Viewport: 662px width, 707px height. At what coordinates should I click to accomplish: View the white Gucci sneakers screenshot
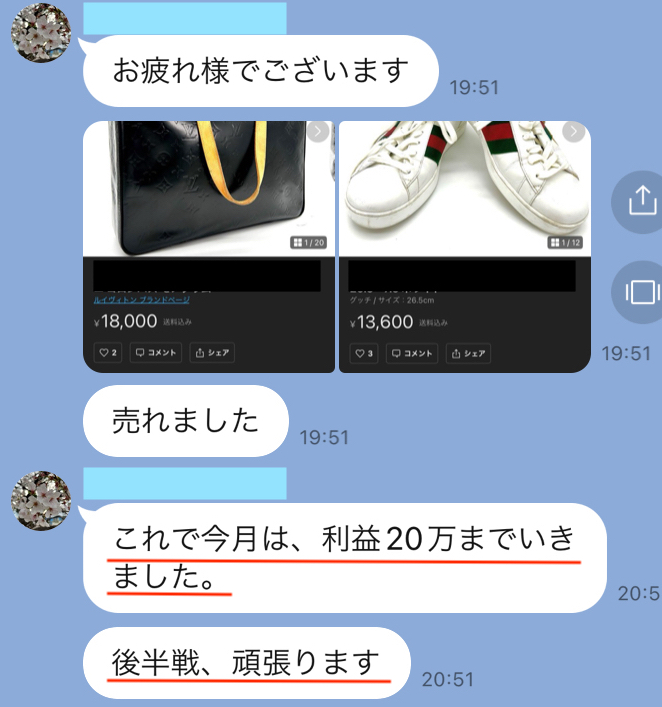point(464,246)
